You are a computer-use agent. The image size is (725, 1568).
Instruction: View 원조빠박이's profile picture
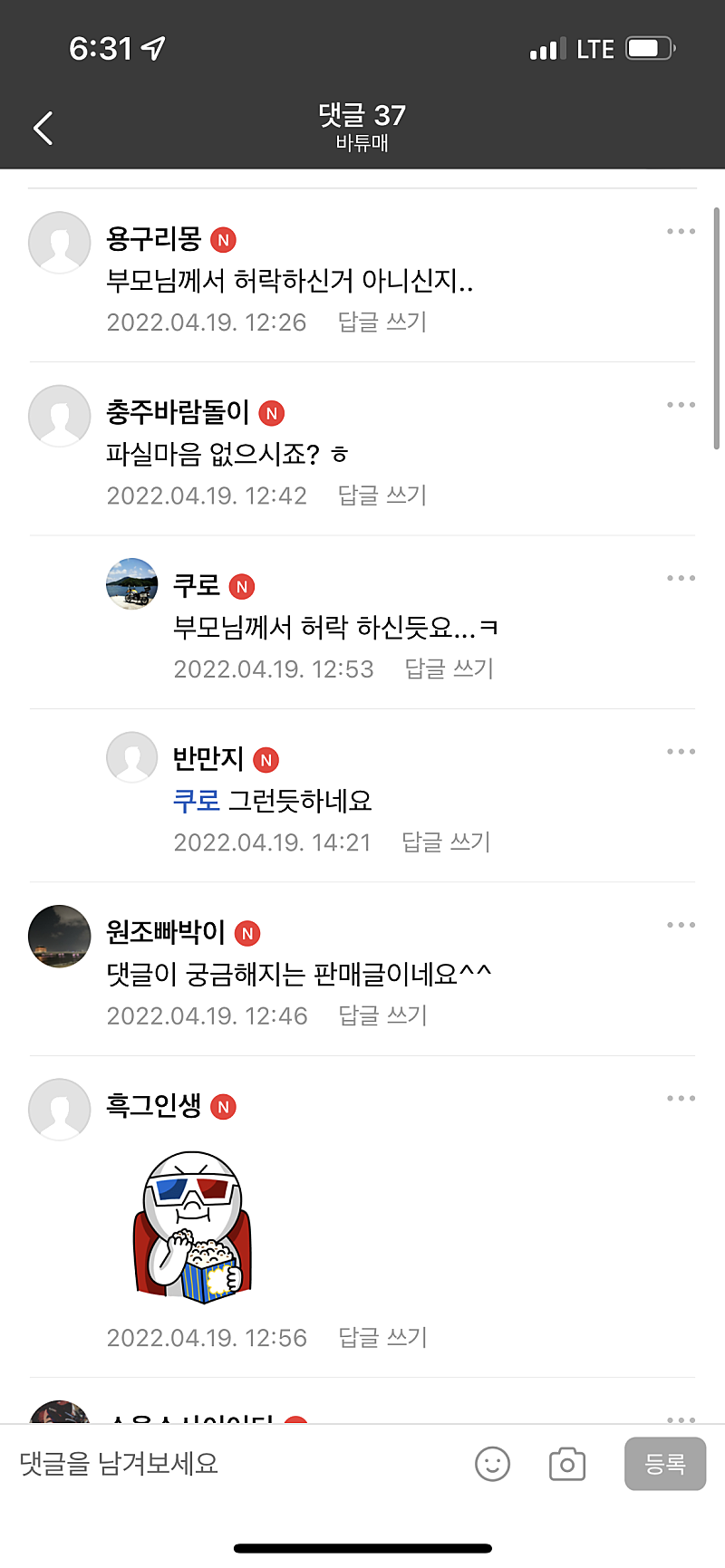pos(60,937)
